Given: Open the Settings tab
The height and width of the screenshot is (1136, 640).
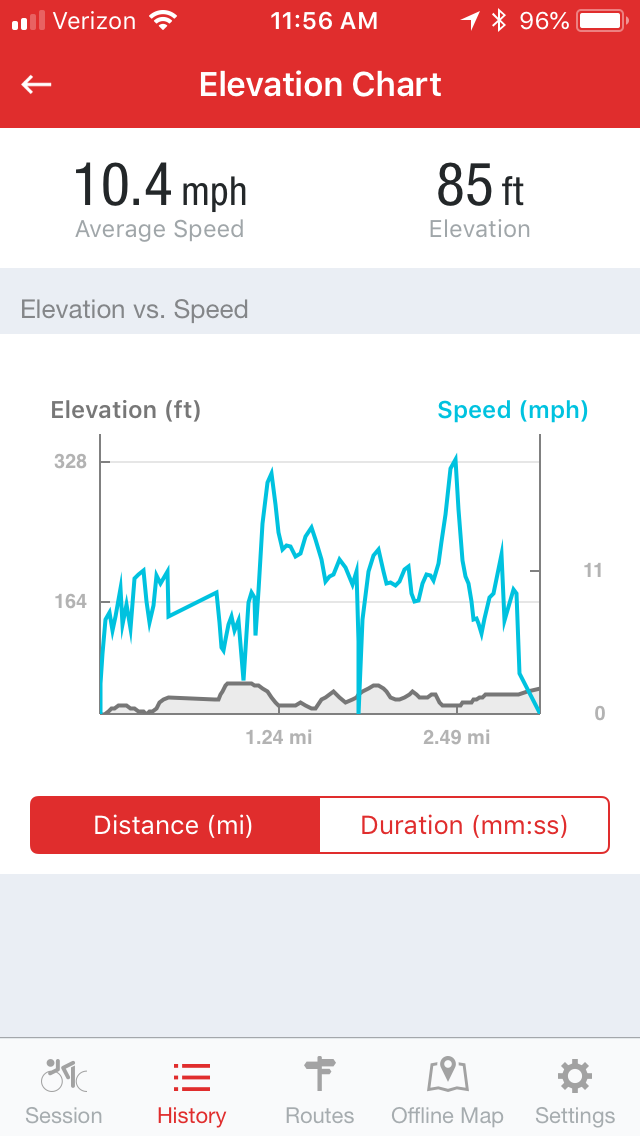Looking at the screenshot, I should [x=575, y=1091].
